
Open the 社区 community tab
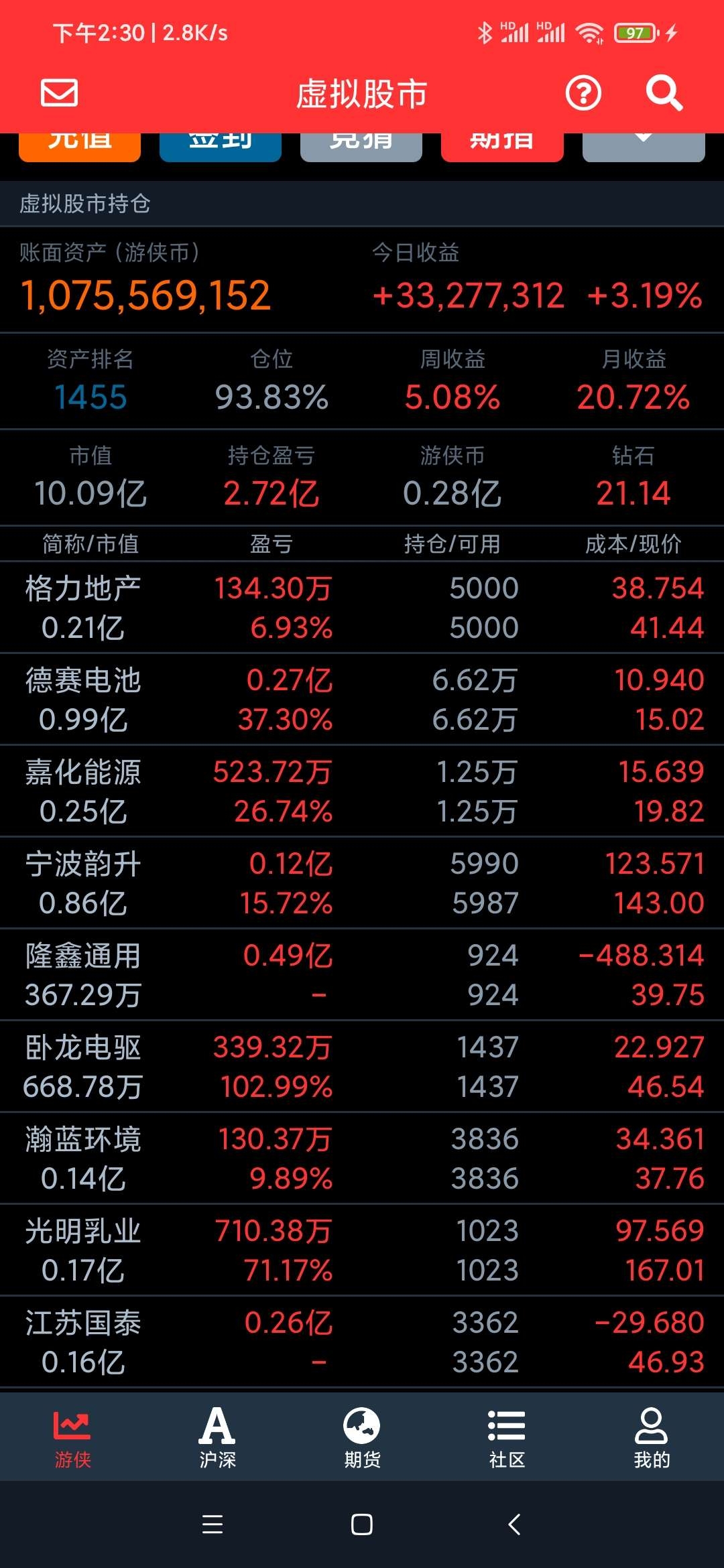(507, 1437)
